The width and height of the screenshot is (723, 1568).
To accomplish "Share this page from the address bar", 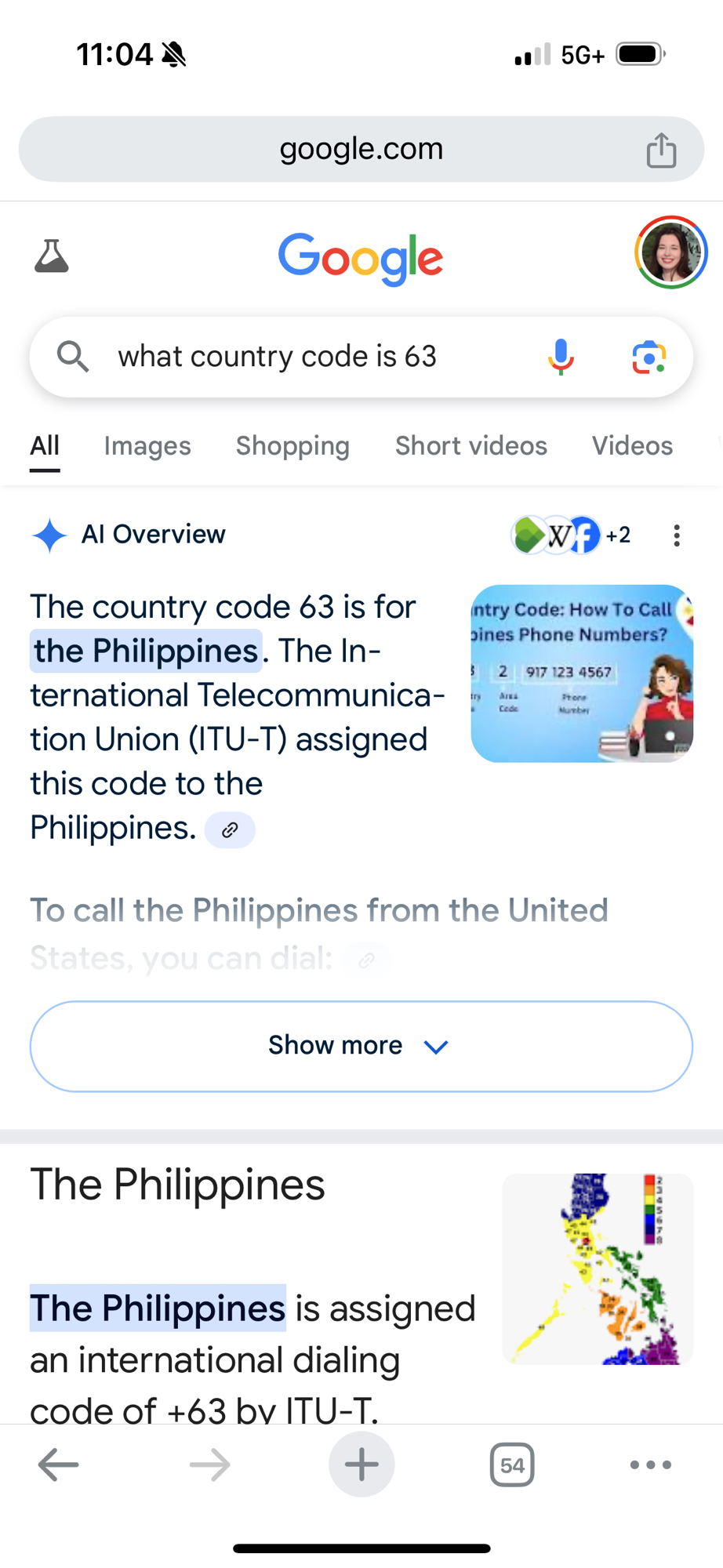I will pyautogui.click(x=661, y=150).
